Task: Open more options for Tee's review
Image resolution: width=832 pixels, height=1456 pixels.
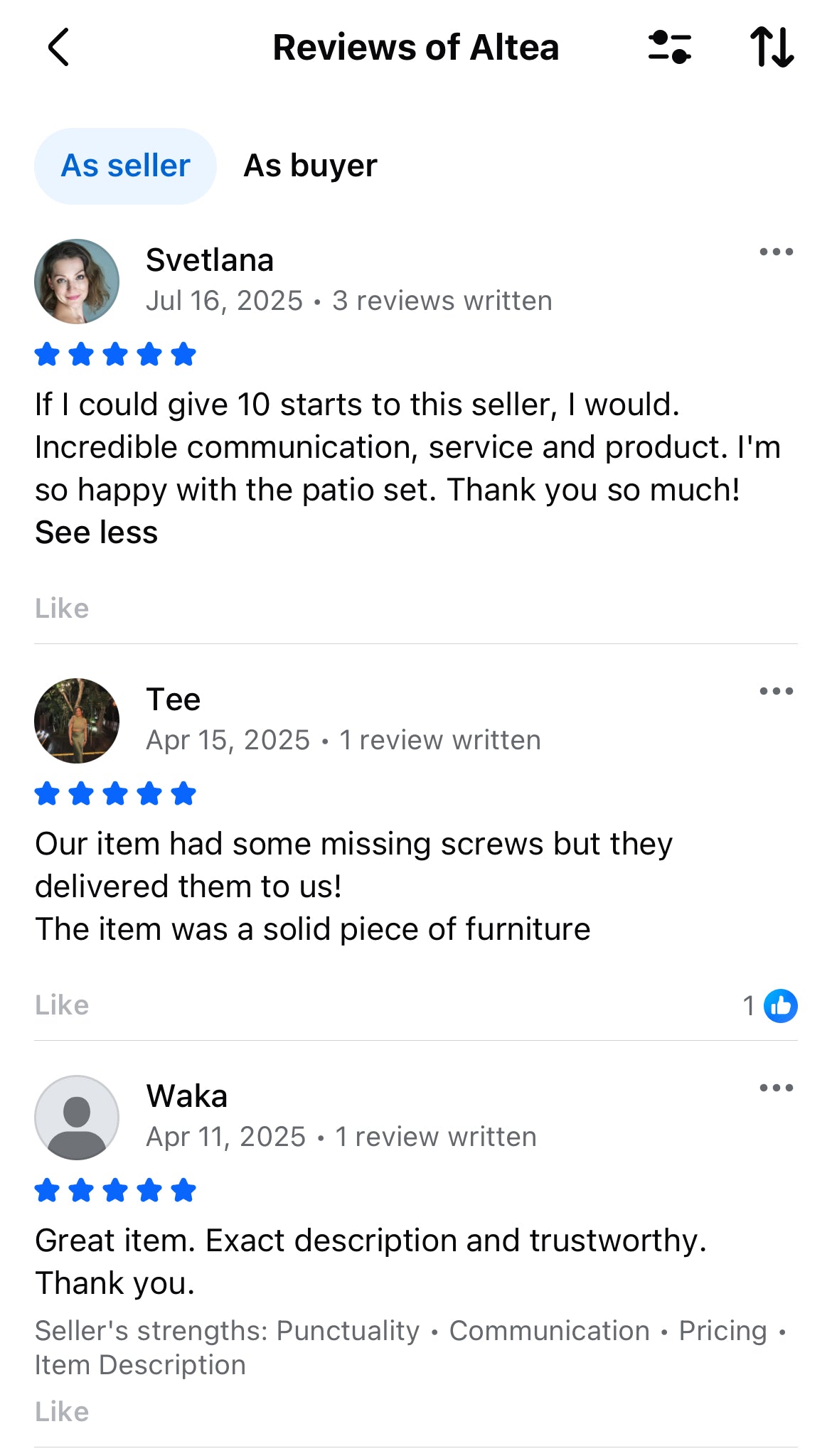Action: tap(776, 691)
